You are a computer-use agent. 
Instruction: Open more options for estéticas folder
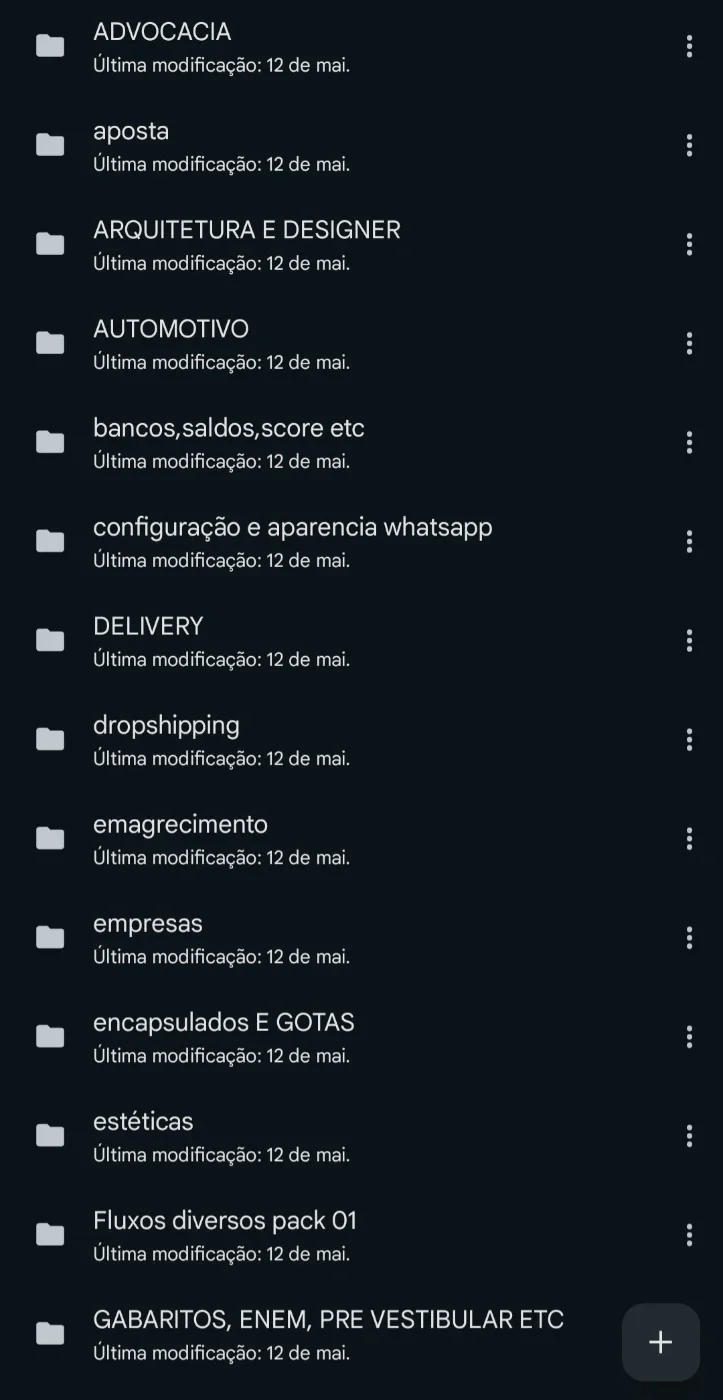tap(689, 1135)
